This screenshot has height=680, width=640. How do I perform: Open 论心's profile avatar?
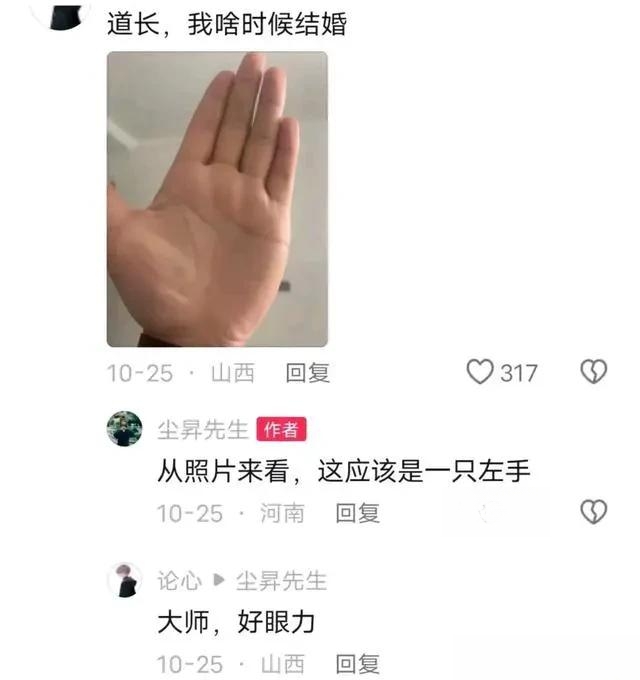[x=124, y=580]
